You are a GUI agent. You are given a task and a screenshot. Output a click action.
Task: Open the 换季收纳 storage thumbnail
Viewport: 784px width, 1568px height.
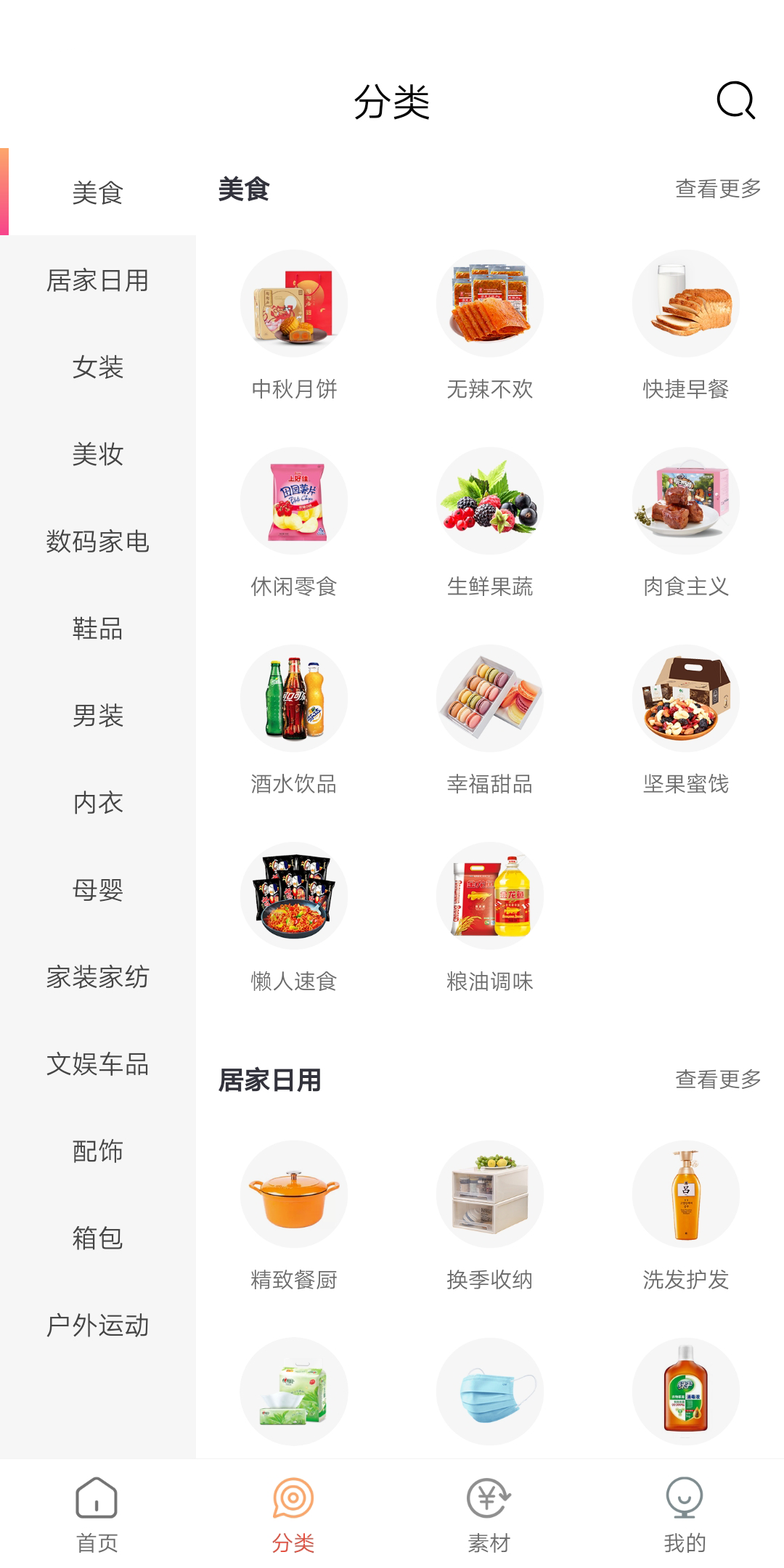[x=490, y=1195]
